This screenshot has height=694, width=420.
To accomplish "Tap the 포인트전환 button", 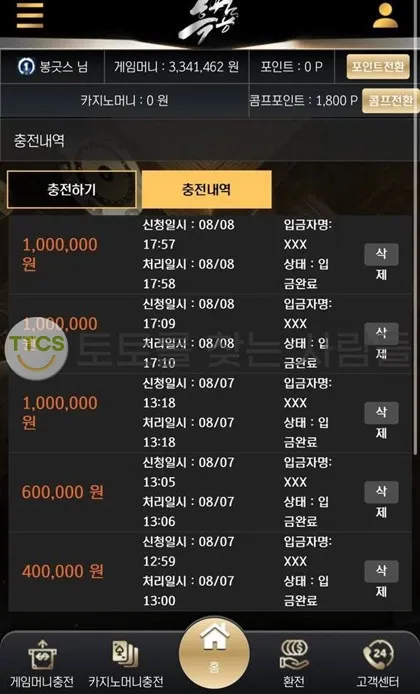I will pos(378,67).
